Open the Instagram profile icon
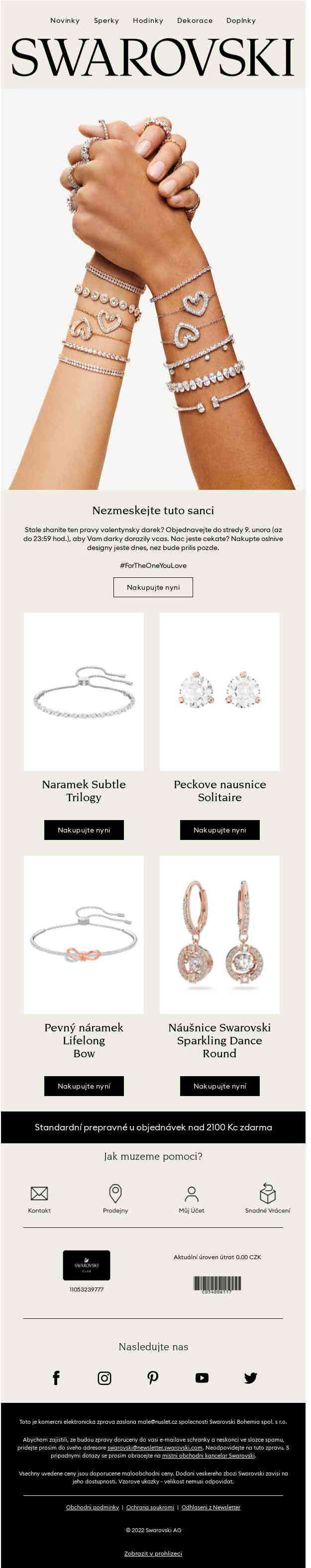311x1568 pixels. [104, 1378]
